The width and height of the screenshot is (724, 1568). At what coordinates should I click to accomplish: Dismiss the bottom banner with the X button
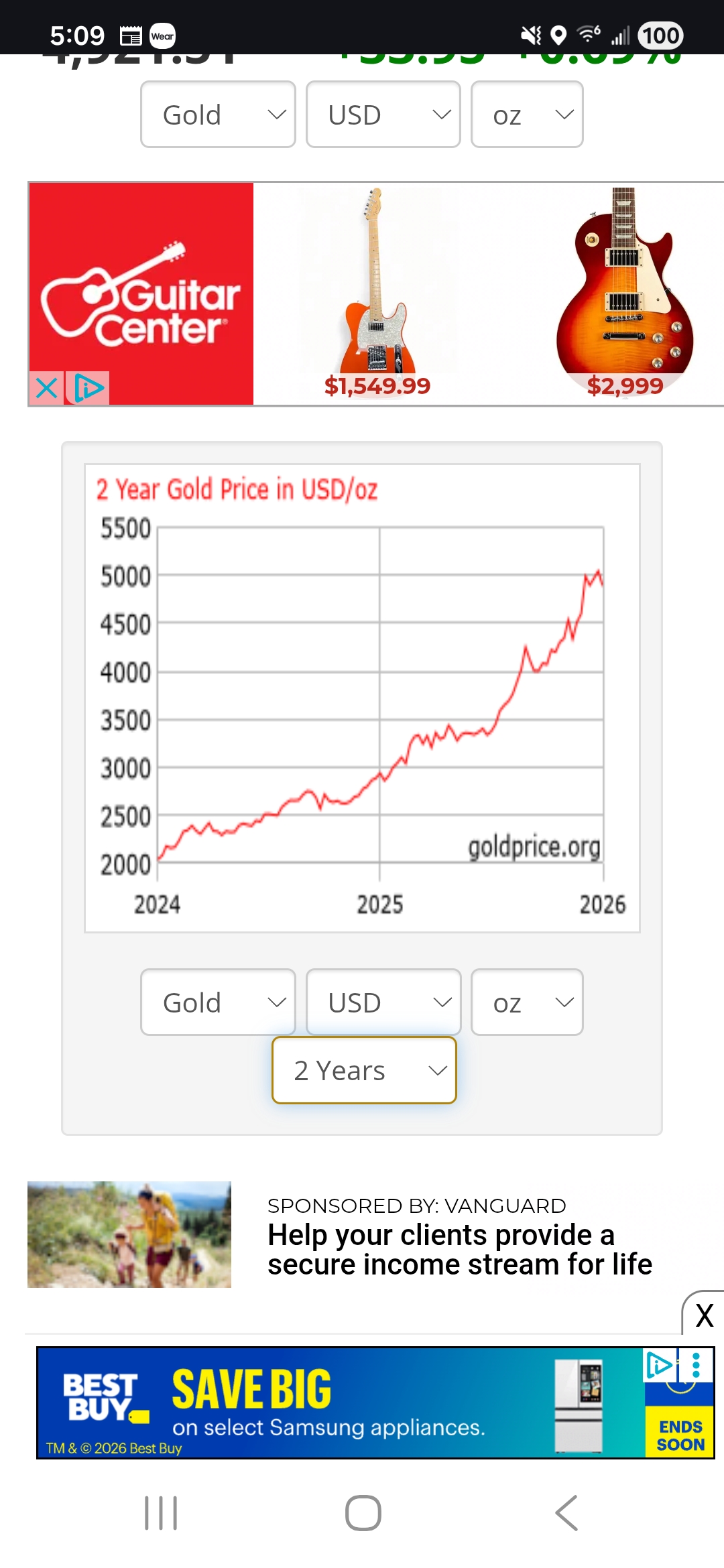pyautogui.click(x=704, y=1315)
